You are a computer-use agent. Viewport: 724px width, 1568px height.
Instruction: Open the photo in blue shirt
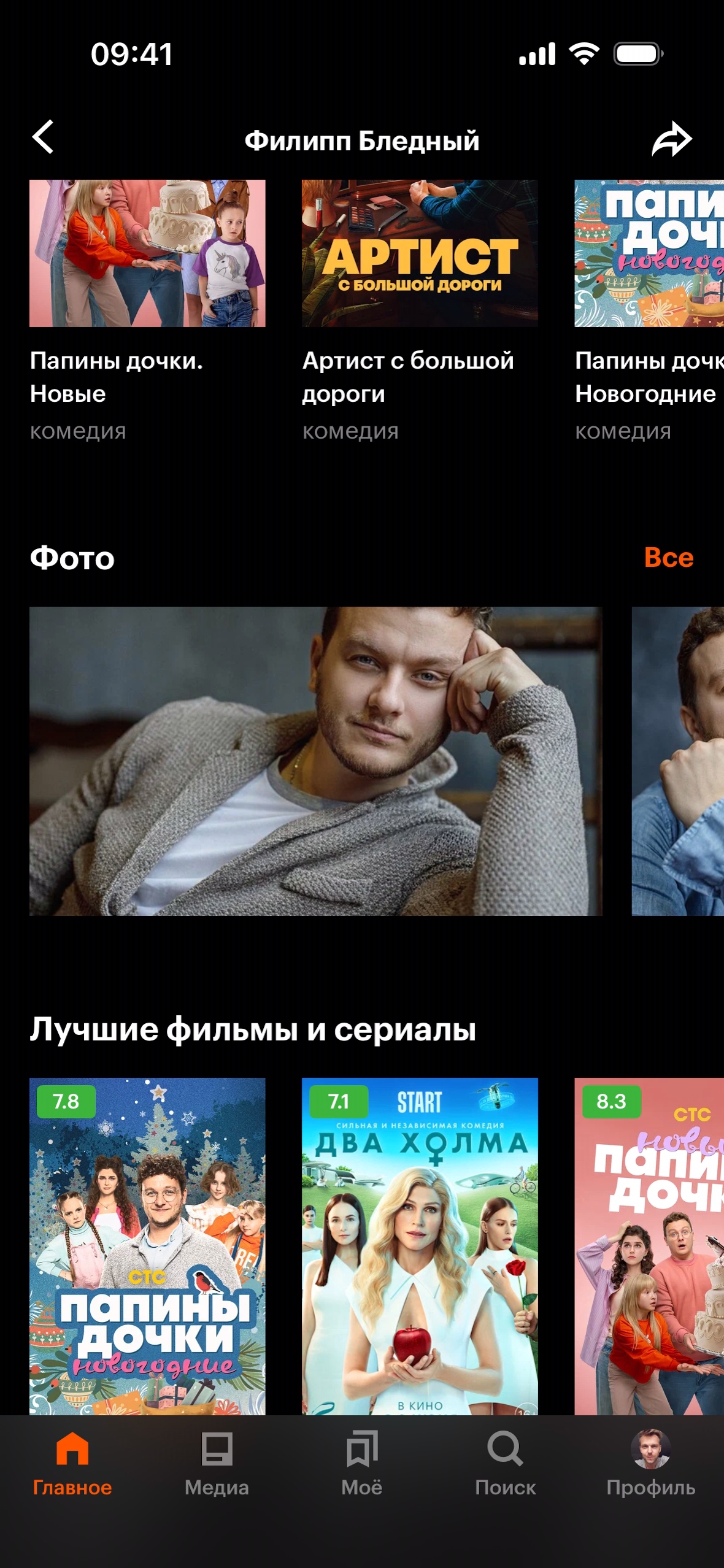[x=677, y=761]
